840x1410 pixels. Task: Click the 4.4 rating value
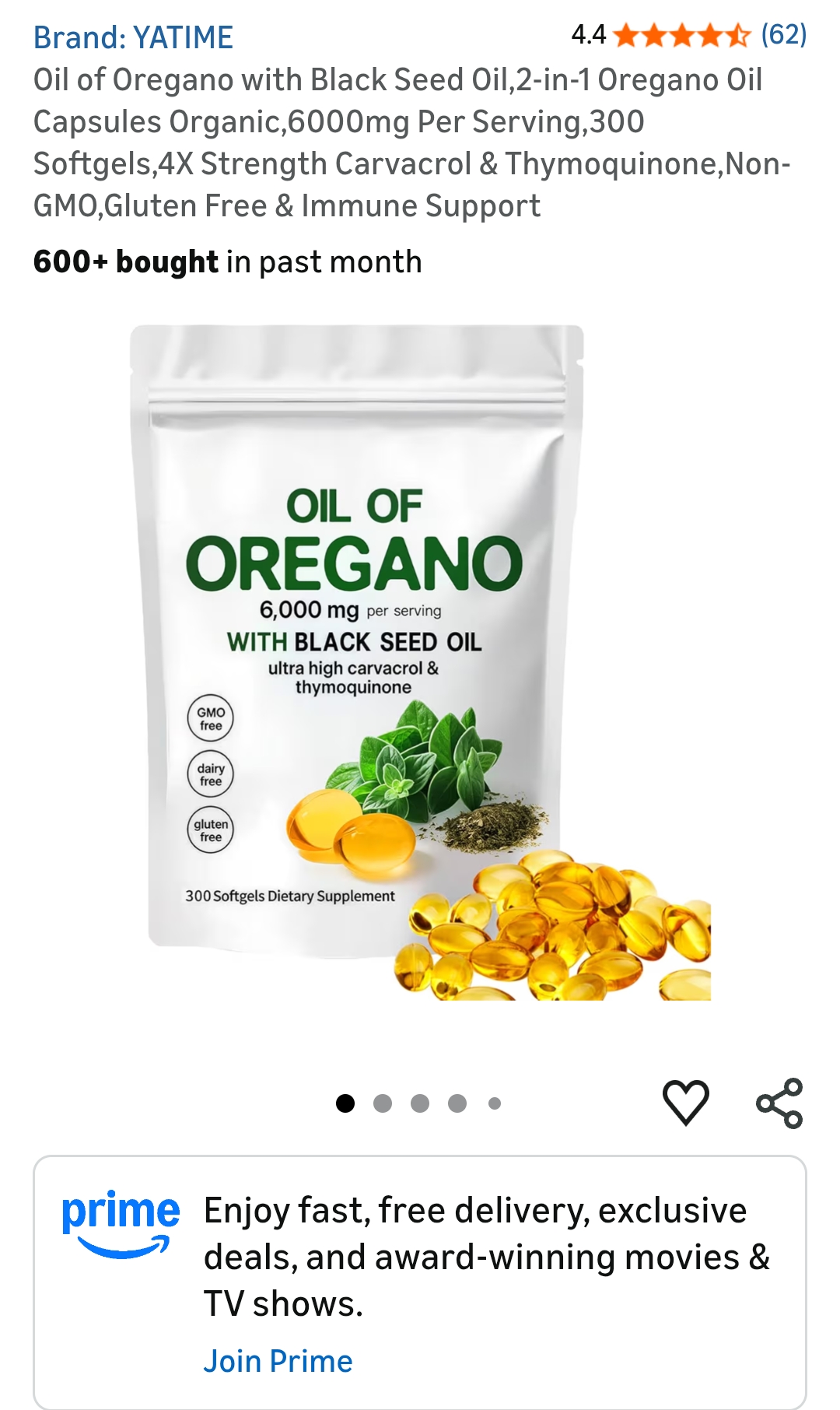click(588, 35)
